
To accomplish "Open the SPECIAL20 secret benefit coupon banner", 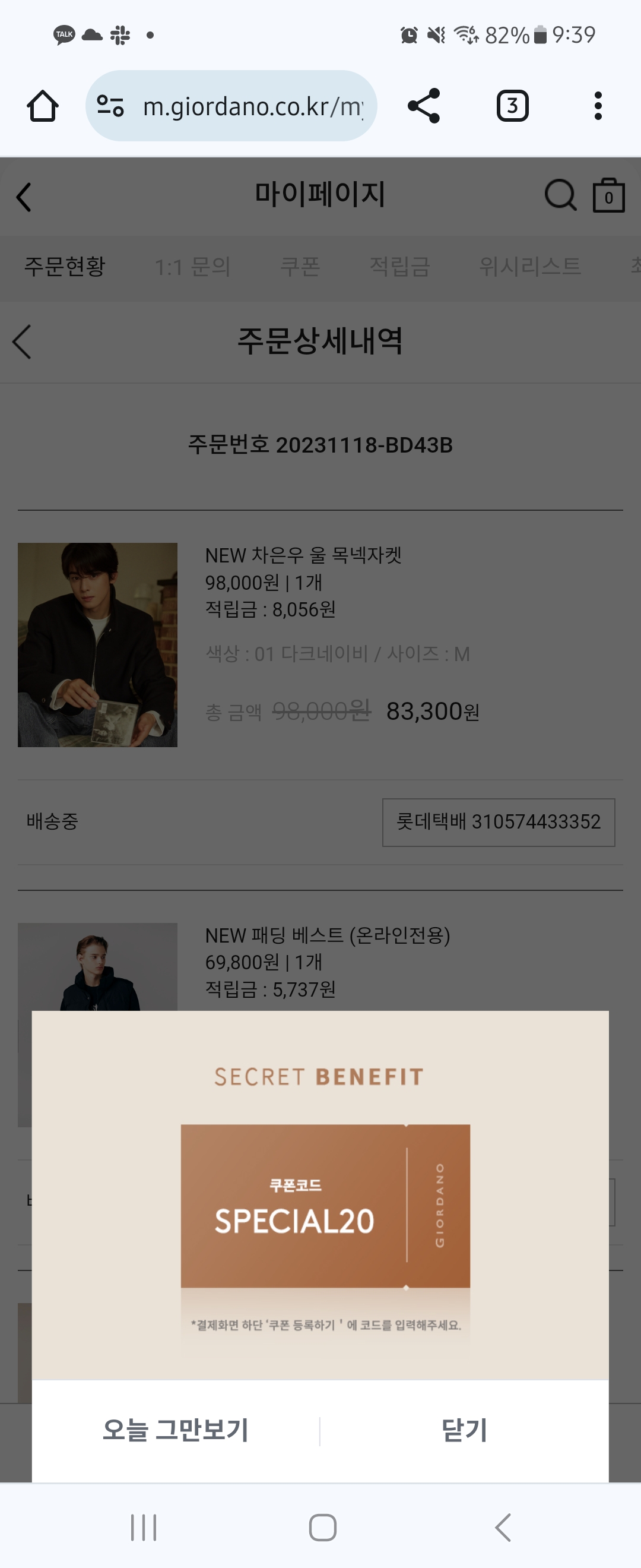I will (325, 1205).
